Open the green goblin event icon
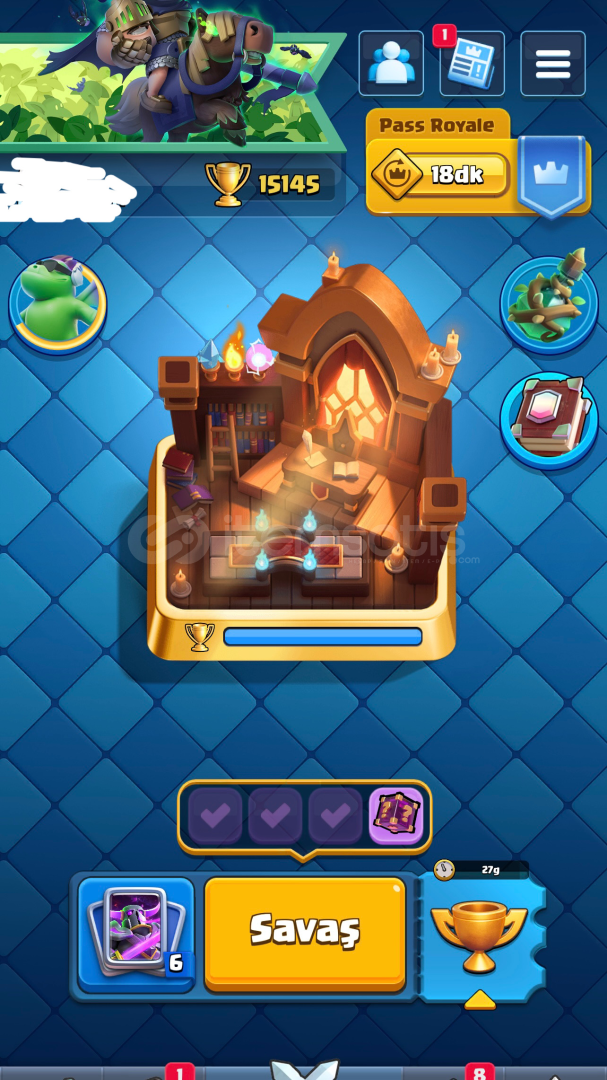This screenshot has width=607, height=1080. [x=58, y=304]
